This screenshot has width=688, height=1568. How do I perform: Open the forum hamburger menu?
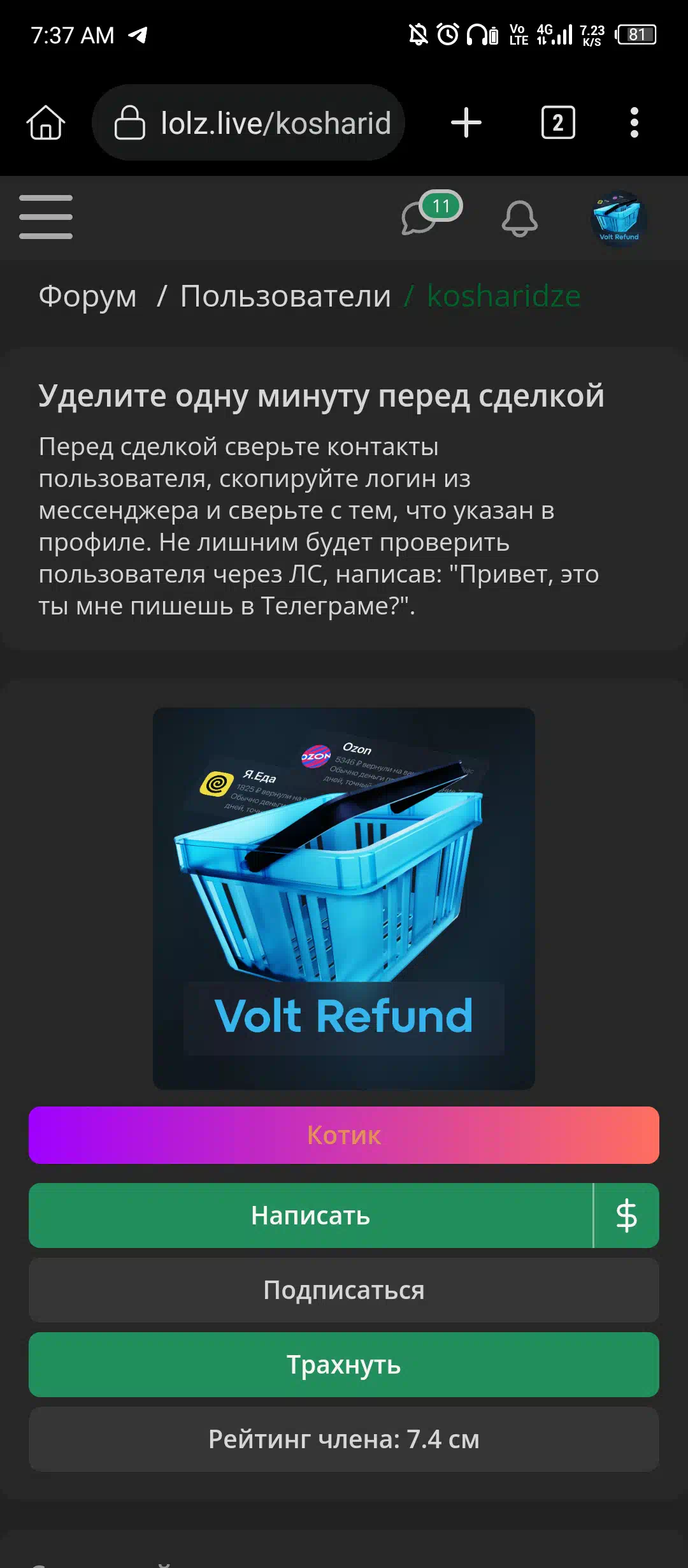coord(46,217)
